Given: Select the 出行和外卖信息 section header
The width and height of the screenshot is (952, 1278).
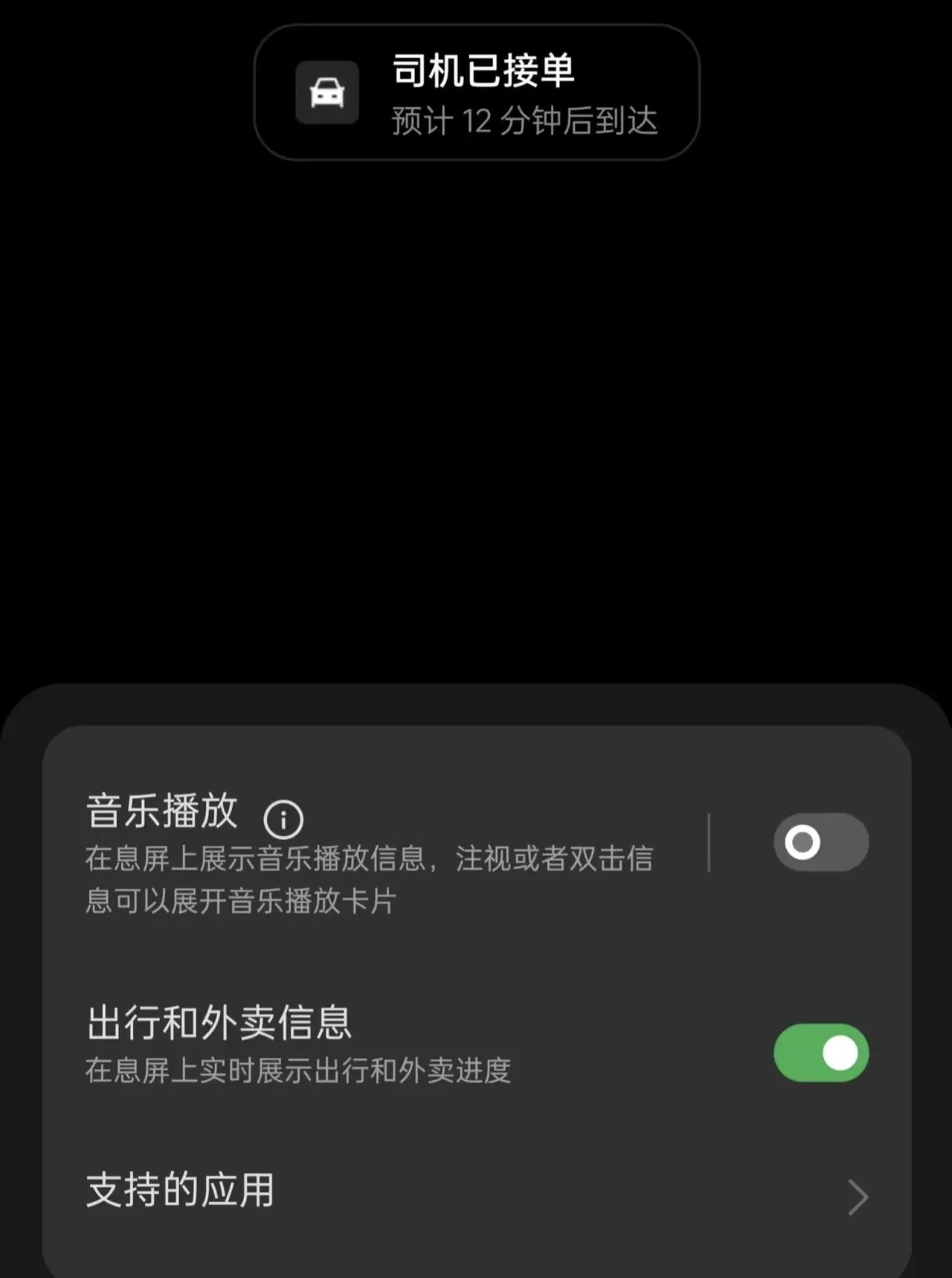Looking at the screenshot, I should point(219,1024).
